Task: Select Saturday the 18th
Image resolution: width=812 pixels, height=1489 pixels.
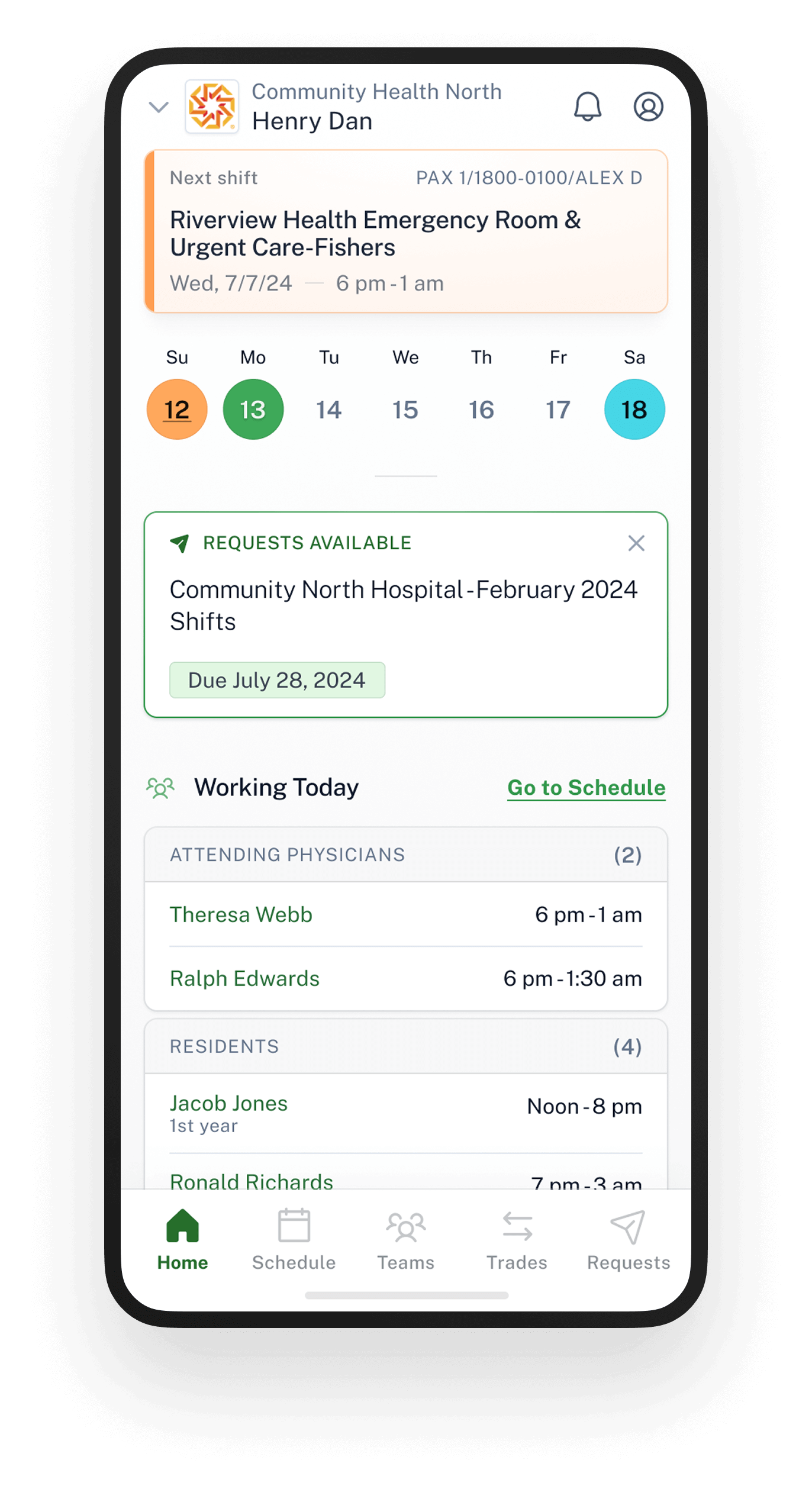Action: pos(634,410)
